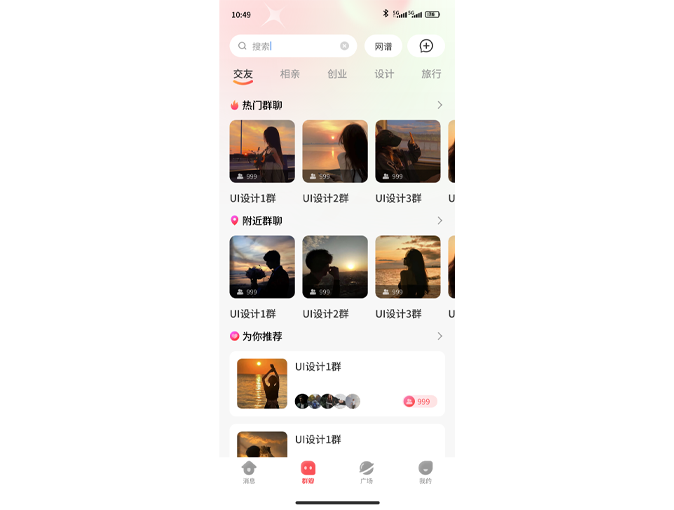The image size is (674, 510).
Task: Go to the 消息 tab
Action: 249,472
